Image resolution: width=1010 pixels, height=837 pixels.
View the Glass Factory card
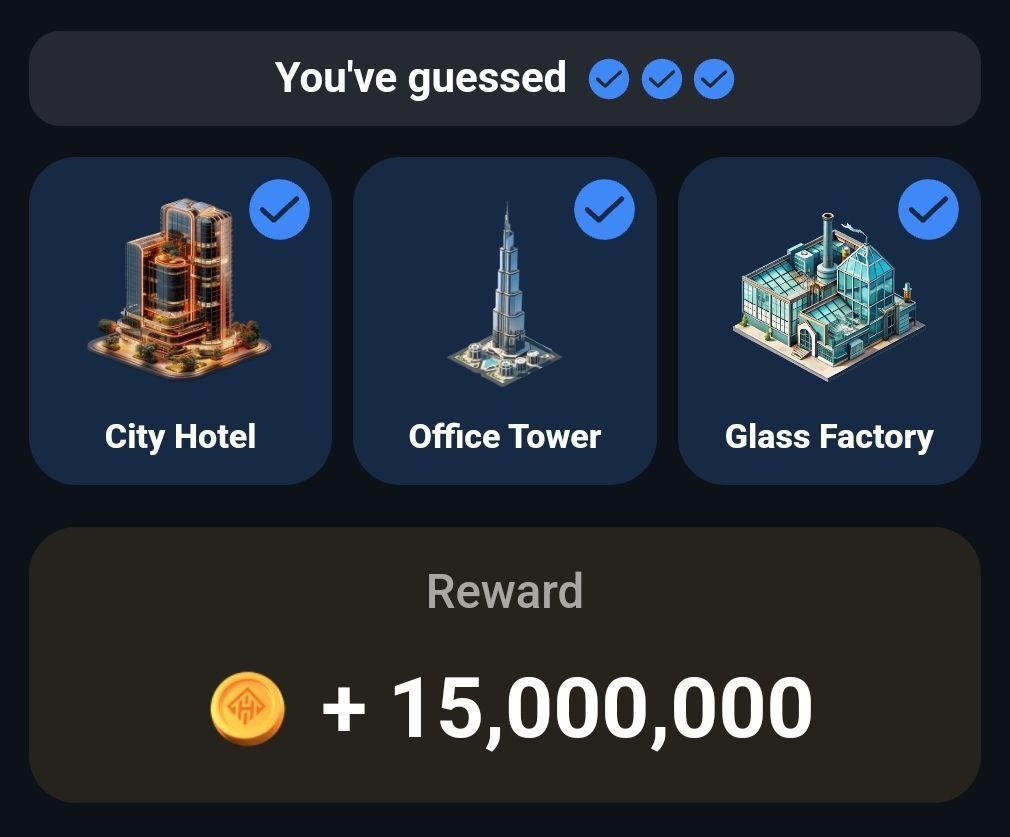(828, 320)
